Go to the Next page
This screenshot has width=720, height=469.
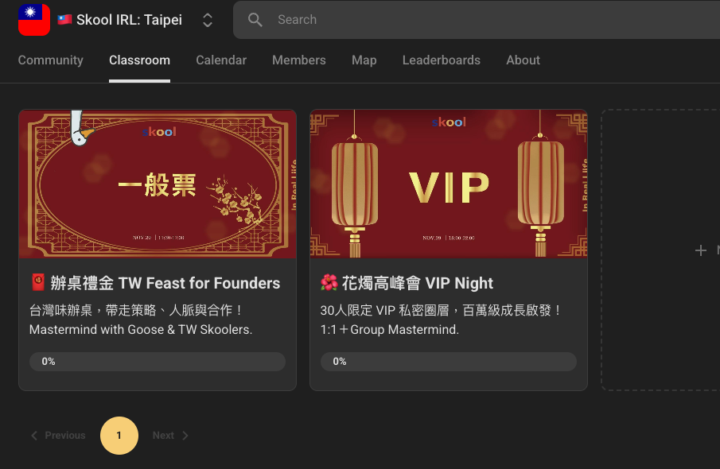170,435
